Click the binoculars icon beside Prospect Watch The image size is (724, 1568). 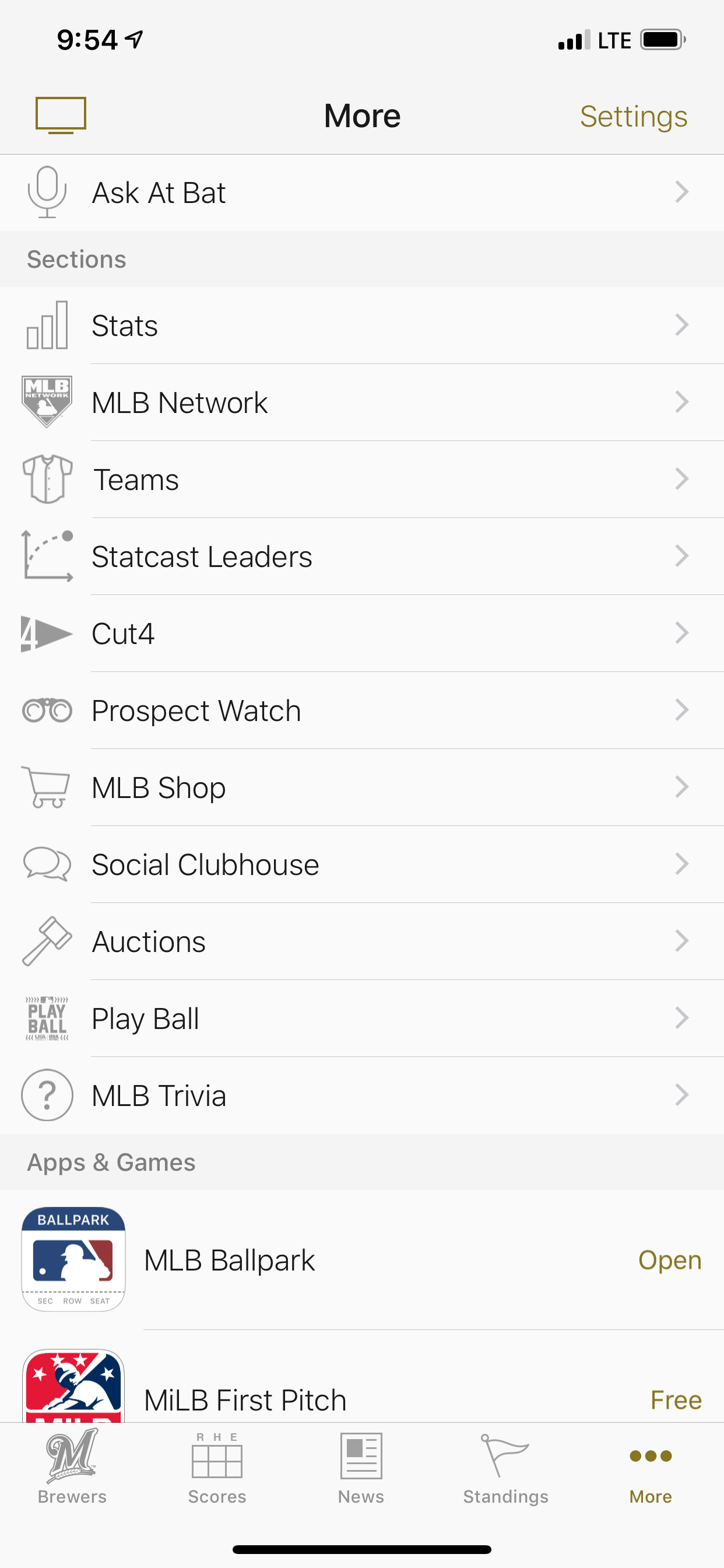[x=47, y=710]
